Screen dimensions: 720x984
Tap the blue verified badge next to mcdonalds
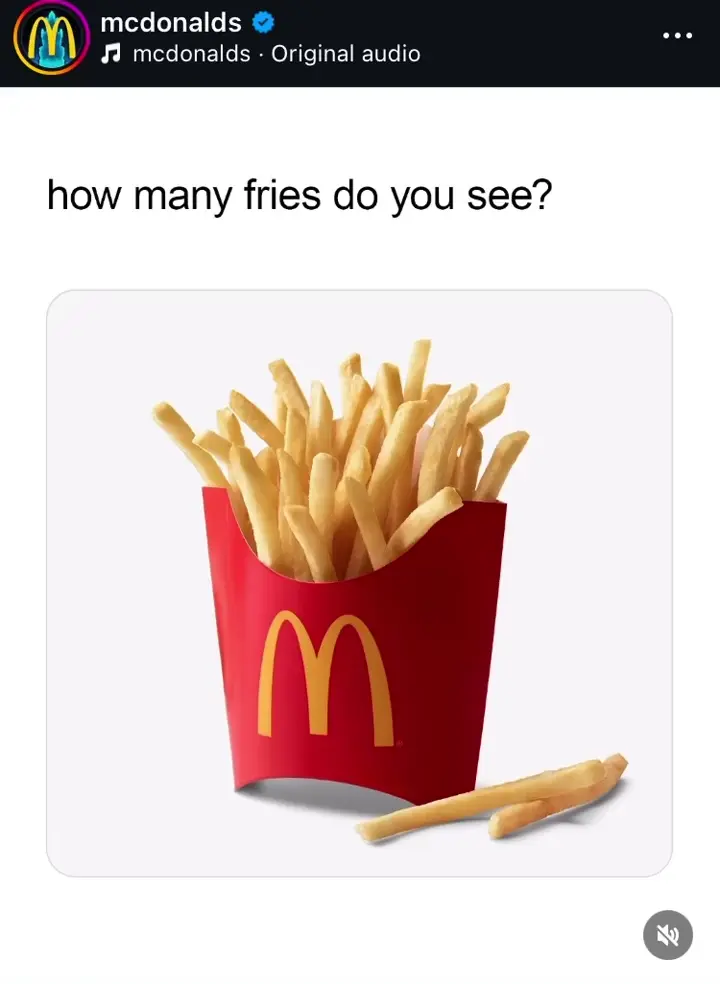[x=262, y=23]
